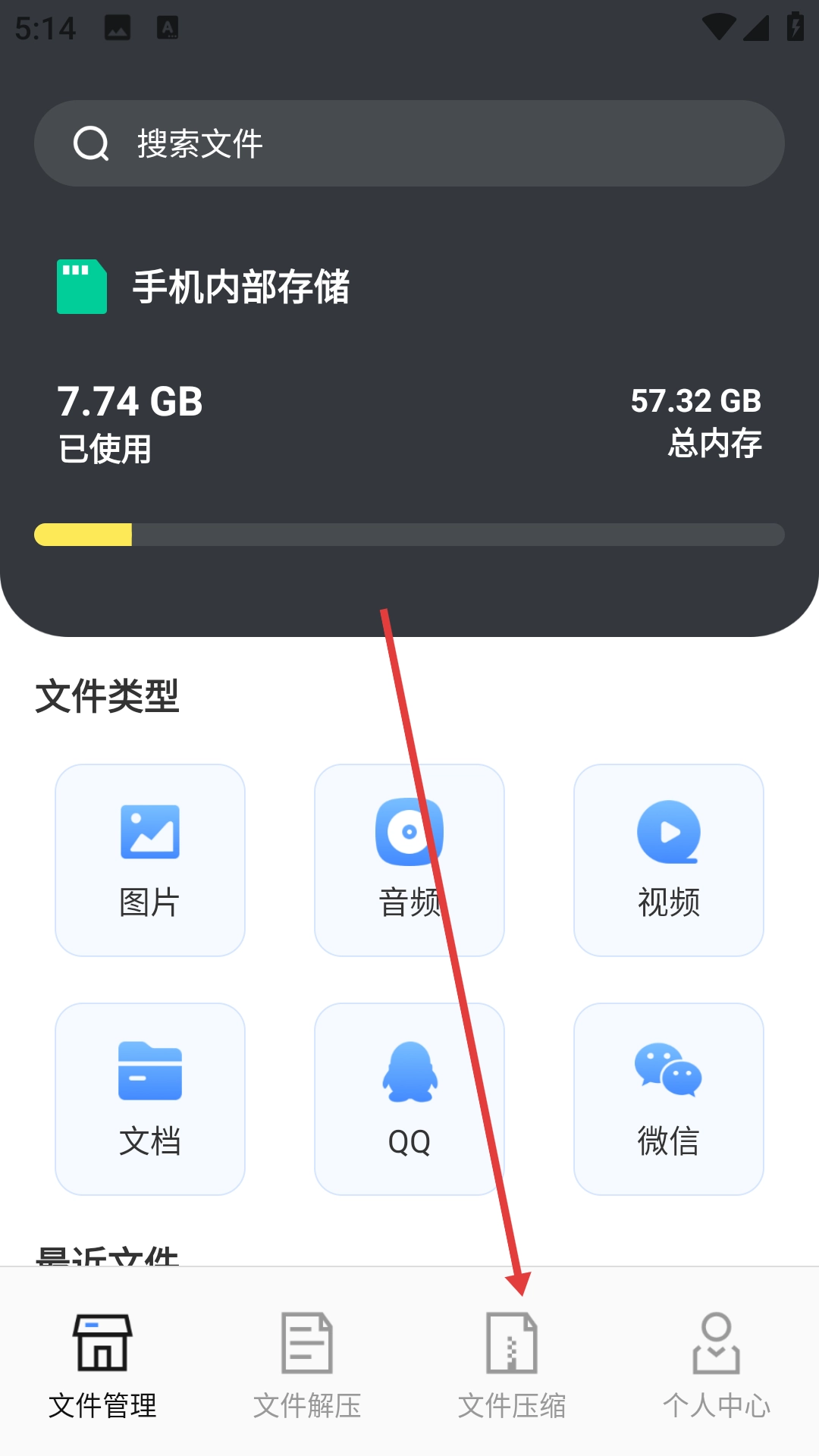Open the 搜索文件 search box
This screenshot has height=1456, width=819.
point(409,143)
